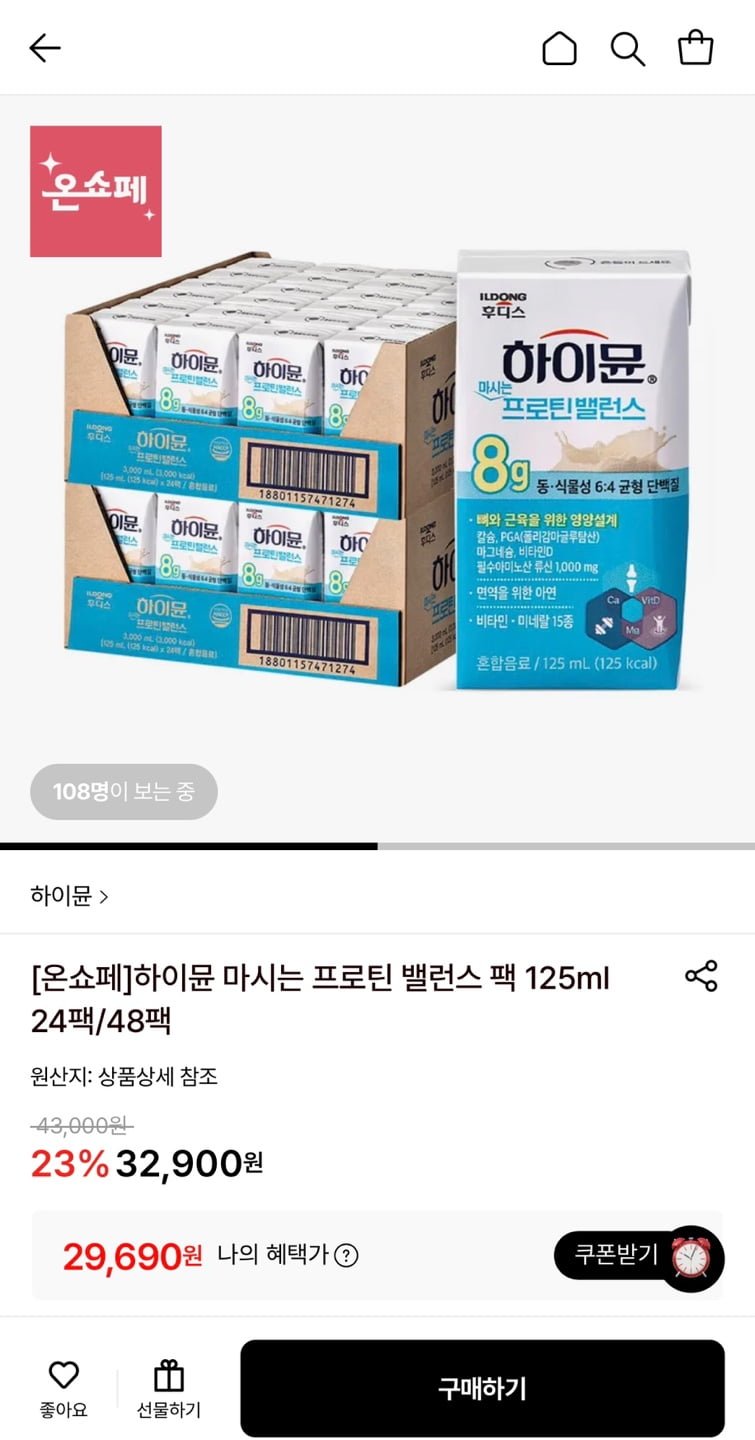Image resolution: width=755 pixels, height=1440 pixels.
Task: View the 하이뮨 product image
Action: click(377, 470)
